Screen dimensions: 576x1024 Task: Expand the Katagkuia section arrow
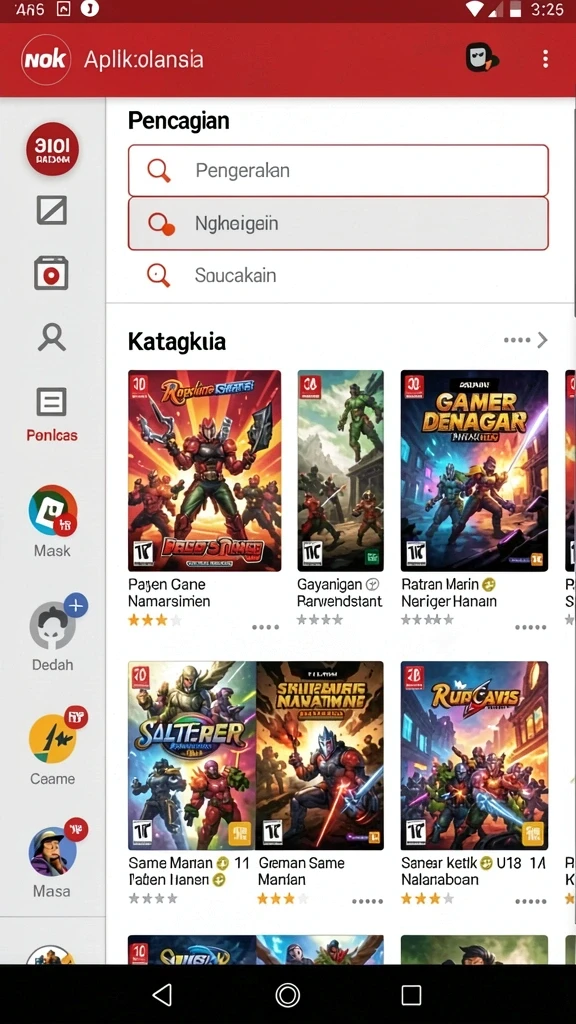[x=542, y=340]
